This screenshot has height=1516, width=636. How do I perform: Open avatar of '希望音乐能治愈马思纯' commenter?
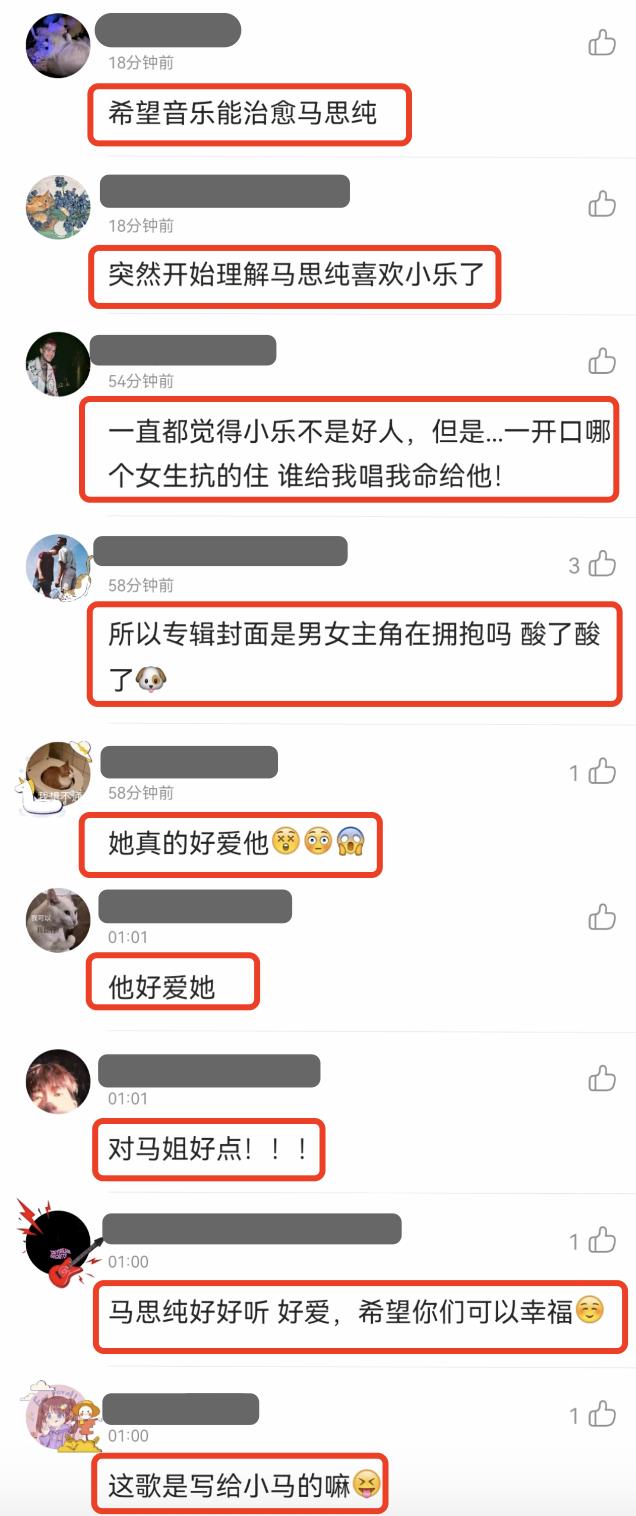click(x=58, y=45)
